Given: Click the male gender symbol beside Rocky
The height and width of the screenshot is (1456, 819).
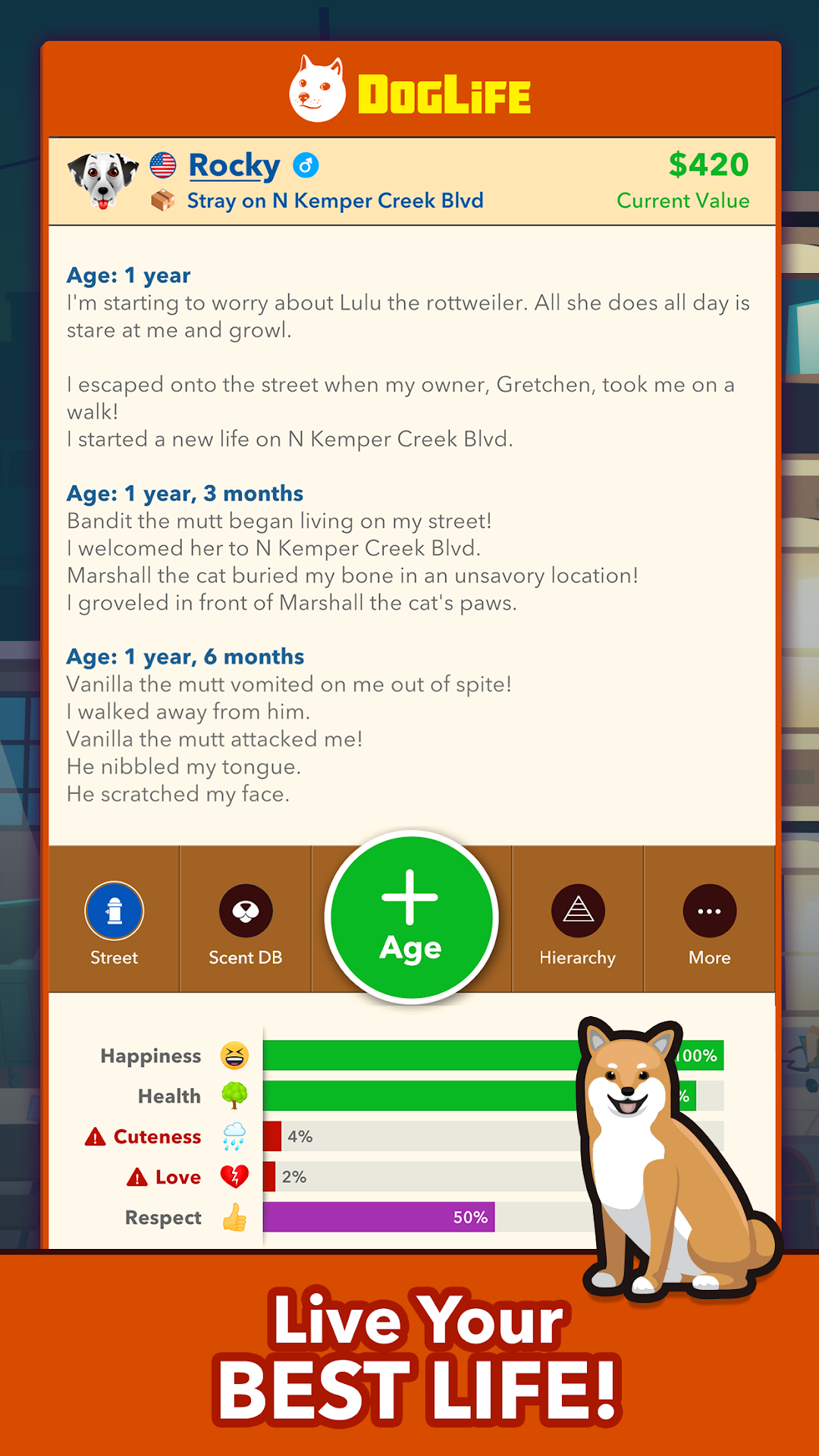Looking at the screenshot, I should point(306,164).
